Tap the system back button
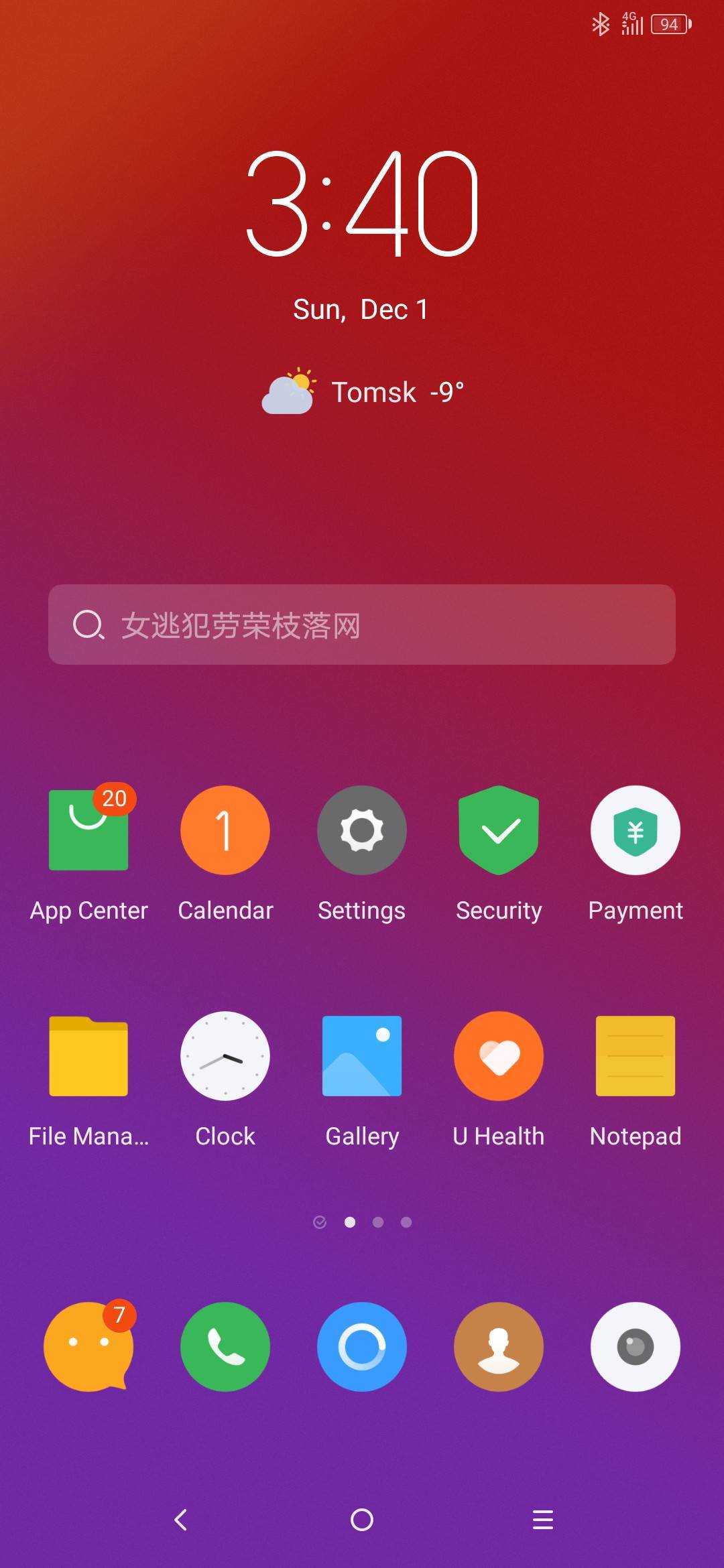 tap(181, 1520)
